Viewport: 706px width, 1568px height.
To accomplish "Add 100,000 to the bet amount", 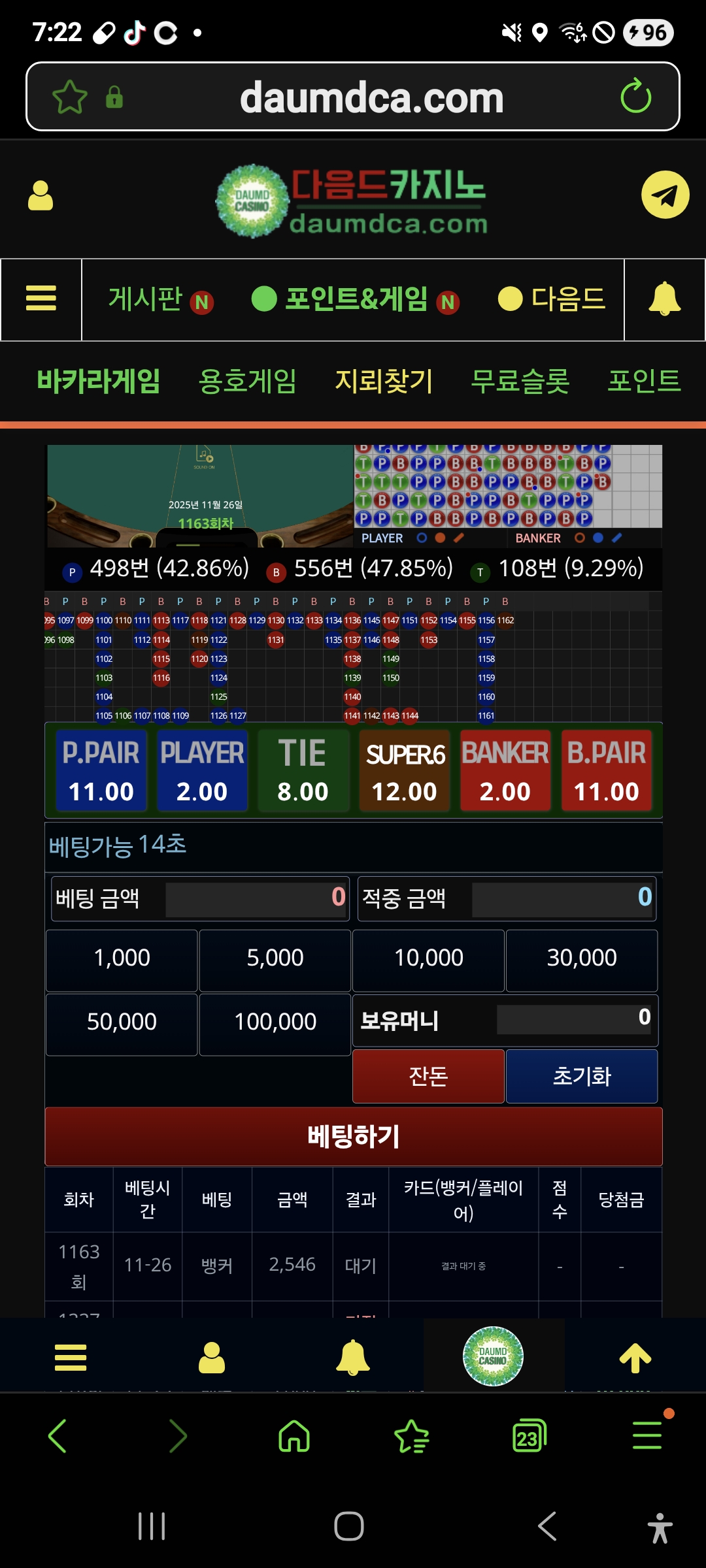I will click(275, 1022).
